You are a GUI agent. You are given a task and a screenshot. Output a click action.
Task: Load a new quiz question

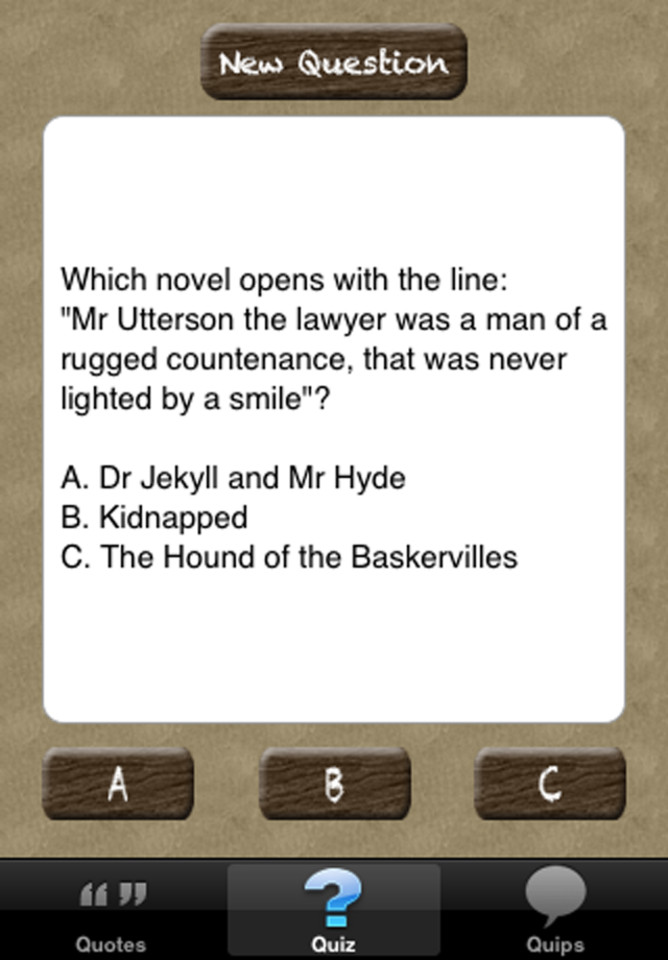tap(334, 62)
